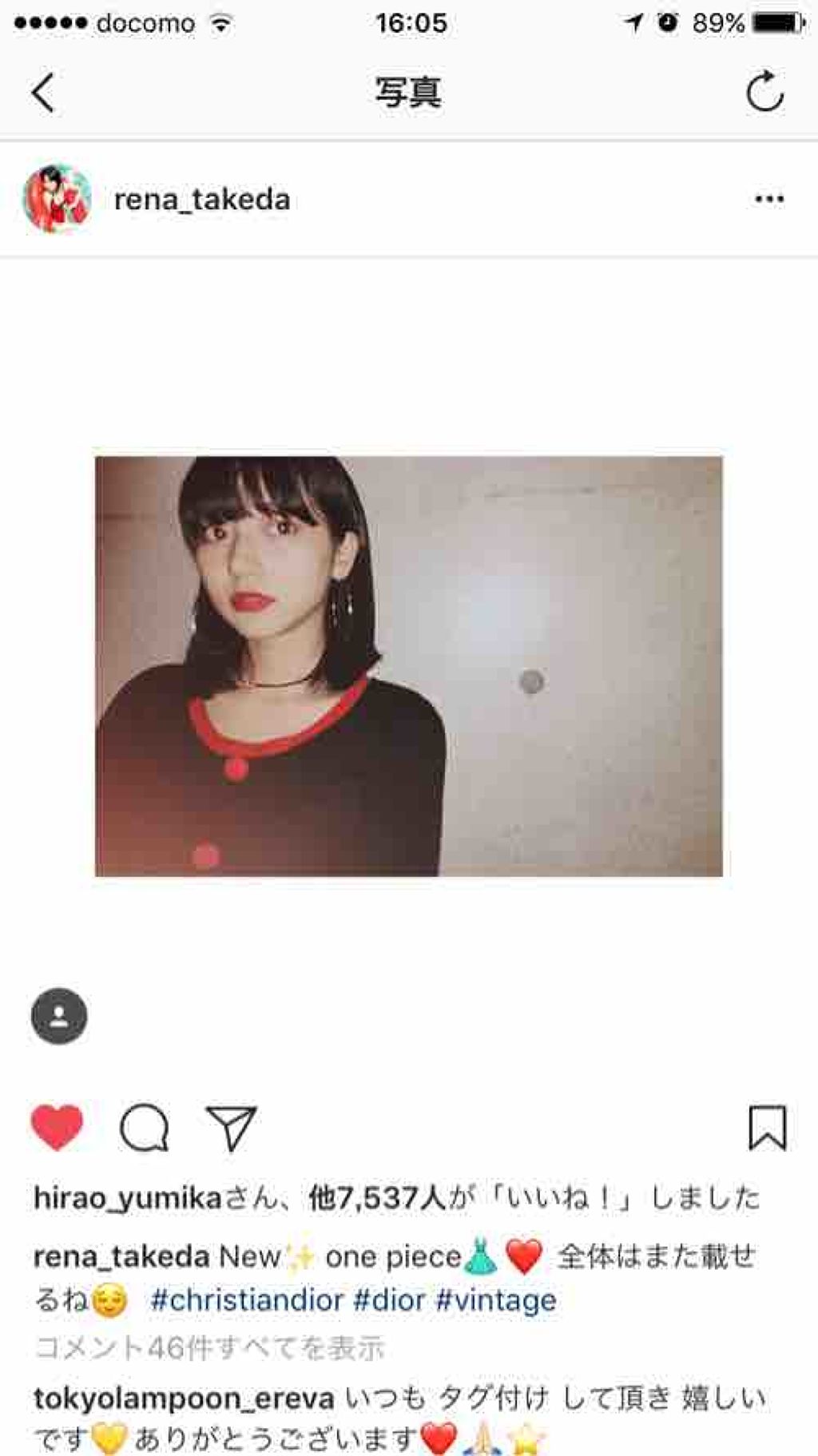The image size is (818, 1456).
Task: Reload the page with the refresh icon
Action: click(764, 92)
